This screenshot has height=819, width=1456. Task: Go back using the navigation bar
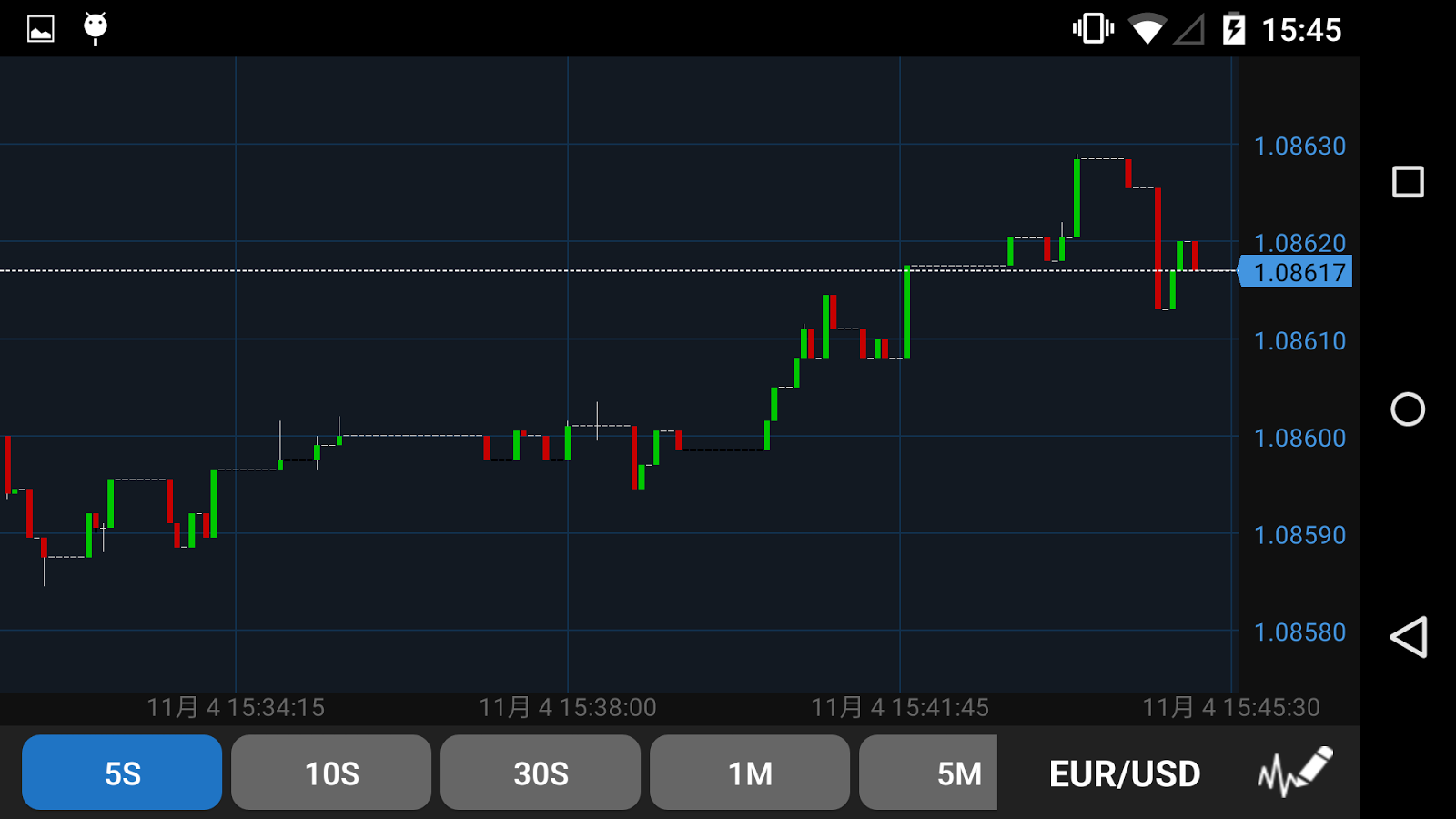click(1408, 637)
